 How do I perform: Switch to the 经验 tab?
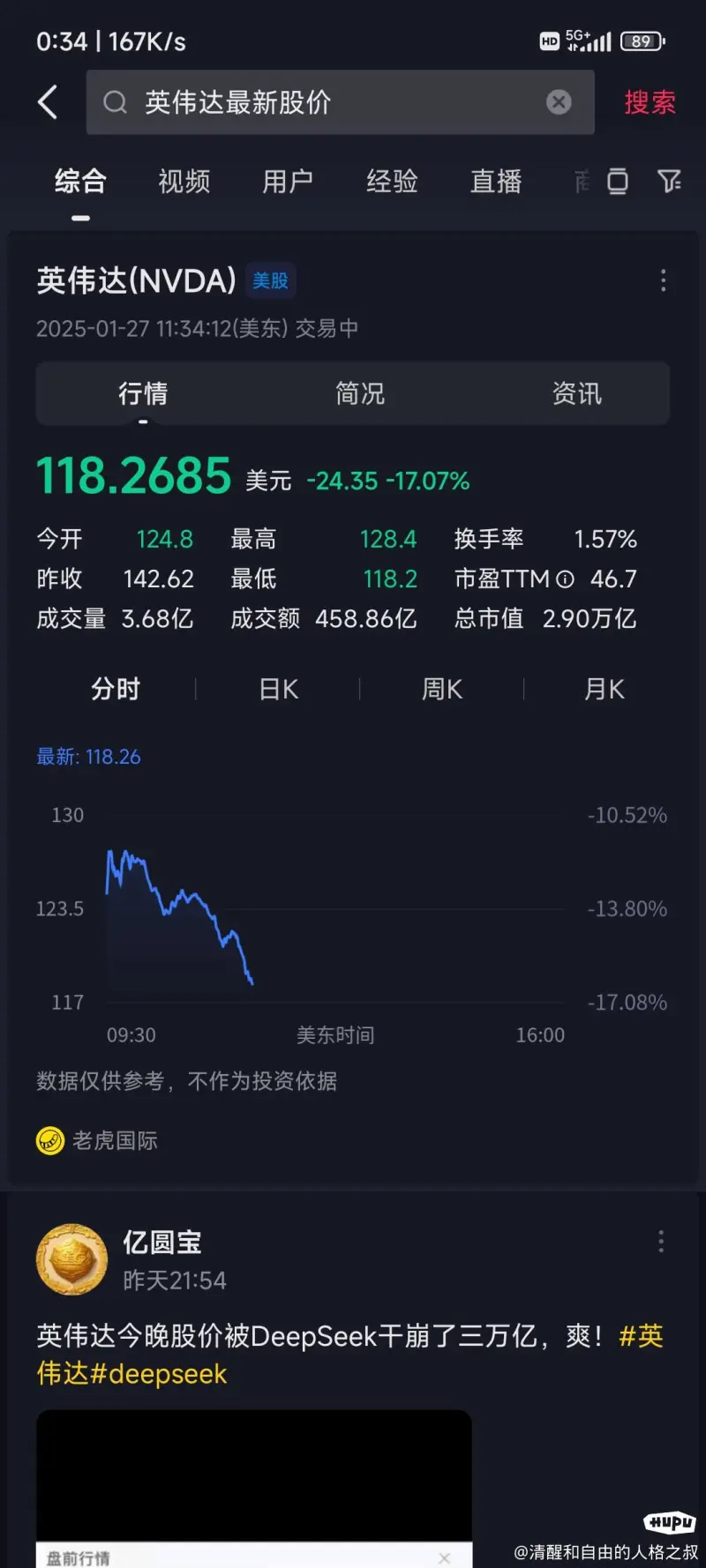tap(392, 182)
